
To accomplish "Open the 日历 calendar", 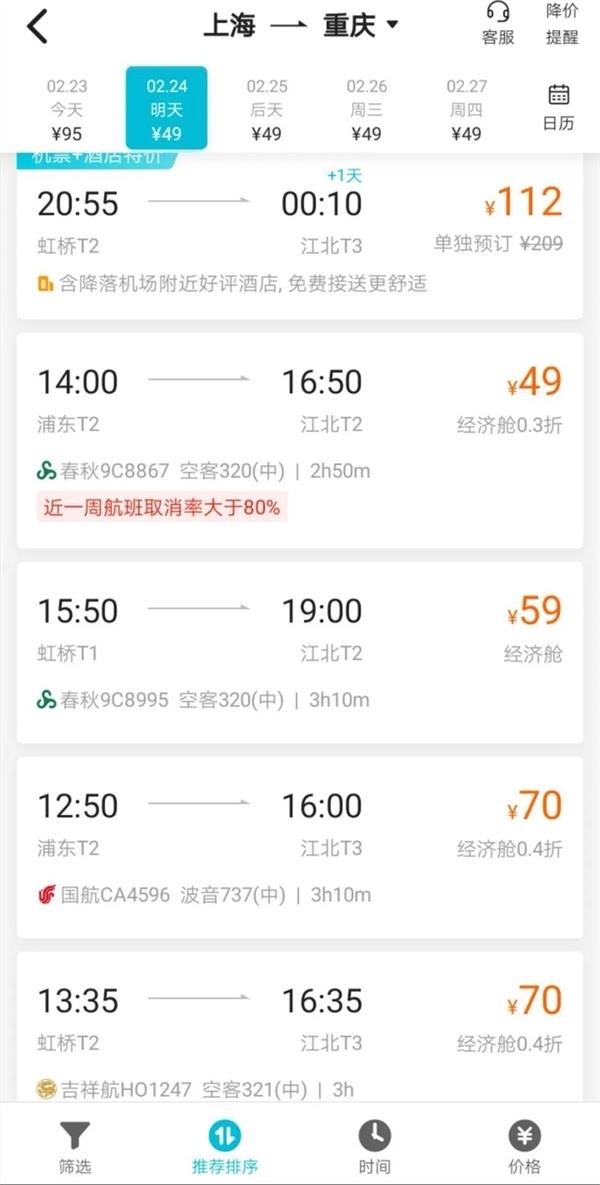I will (x=558, y=108).
